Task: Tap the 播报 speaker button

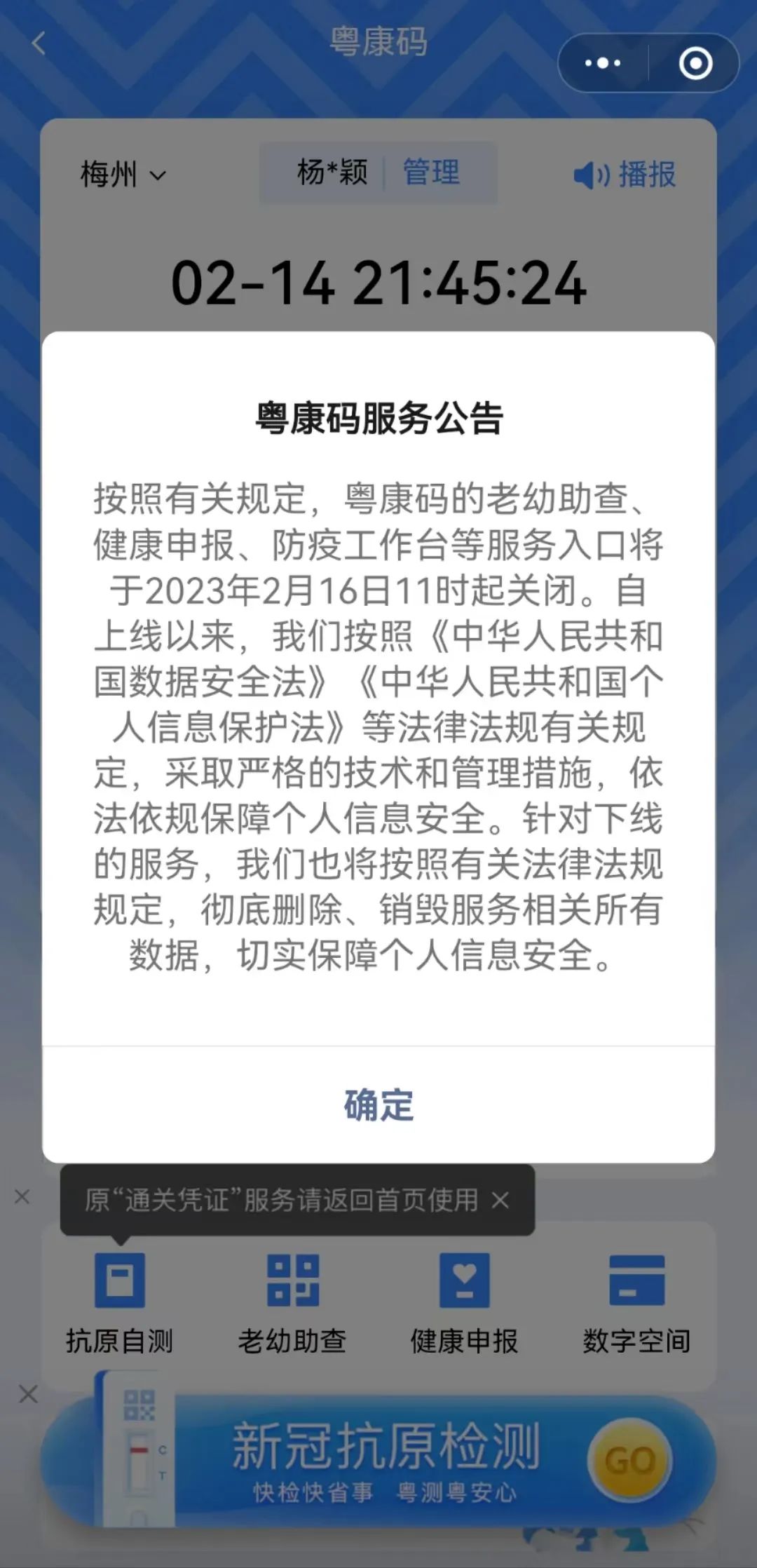Action: (x=625, y=174)
